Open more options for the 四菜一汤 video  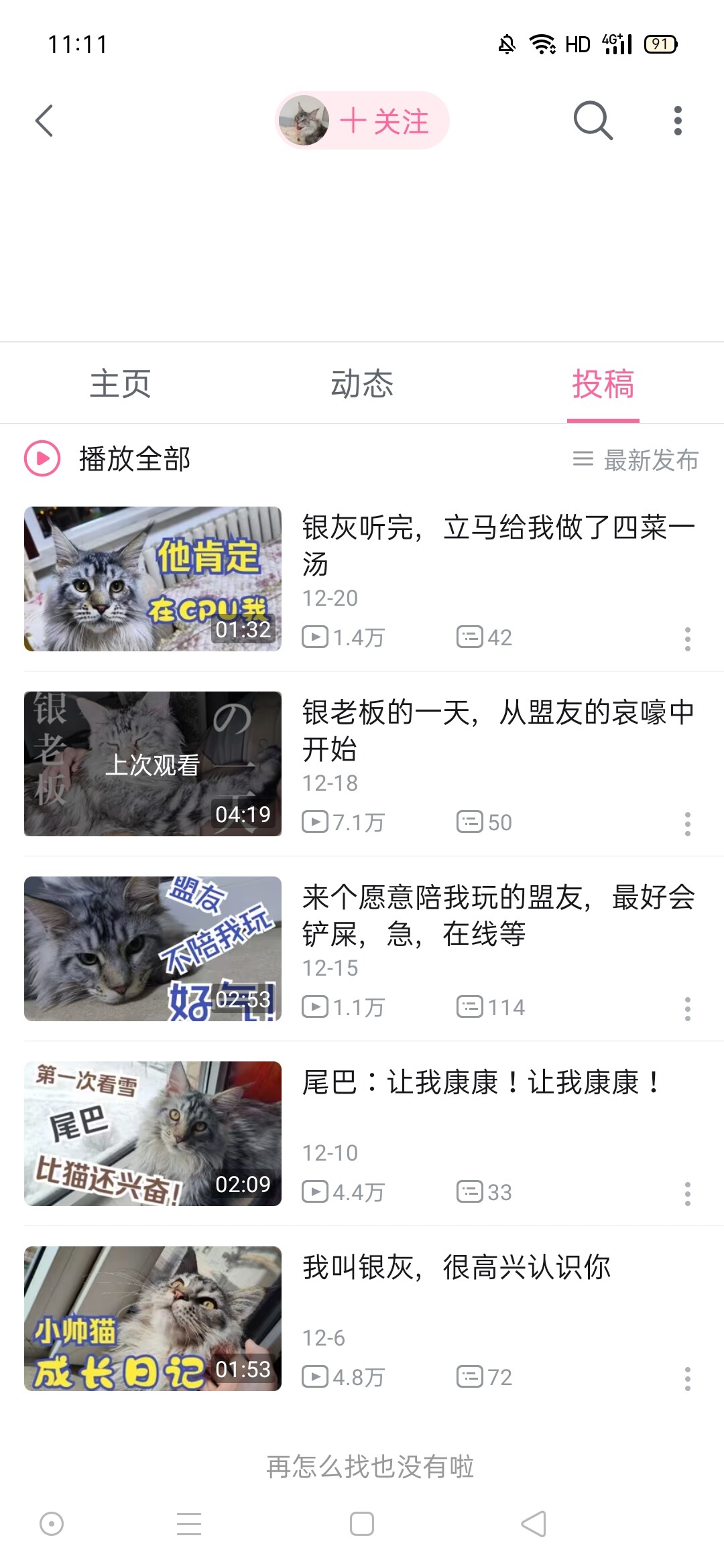pyautogui.click(x=687, y=639)
